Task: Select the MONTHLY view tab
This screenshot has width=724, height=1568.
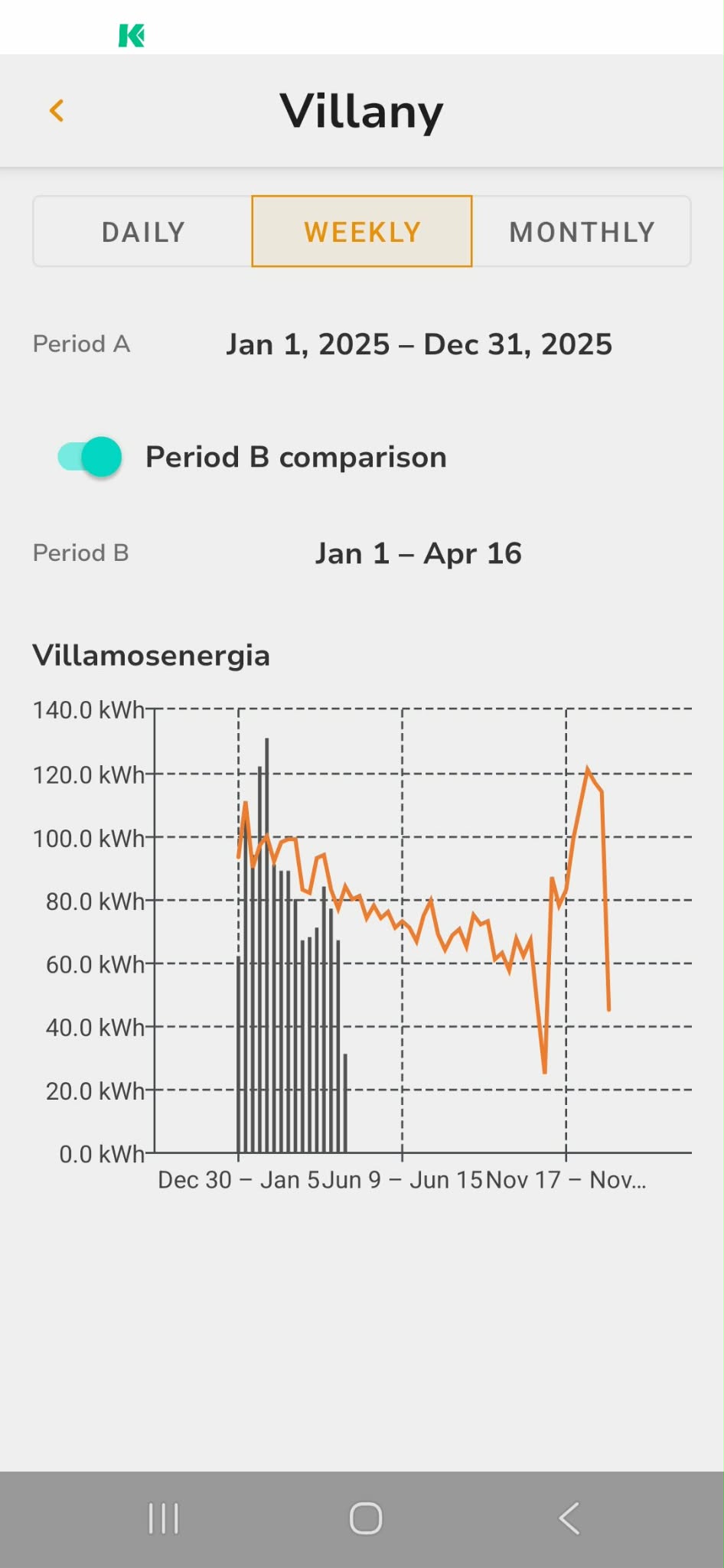Action: (x=582, y=230)
